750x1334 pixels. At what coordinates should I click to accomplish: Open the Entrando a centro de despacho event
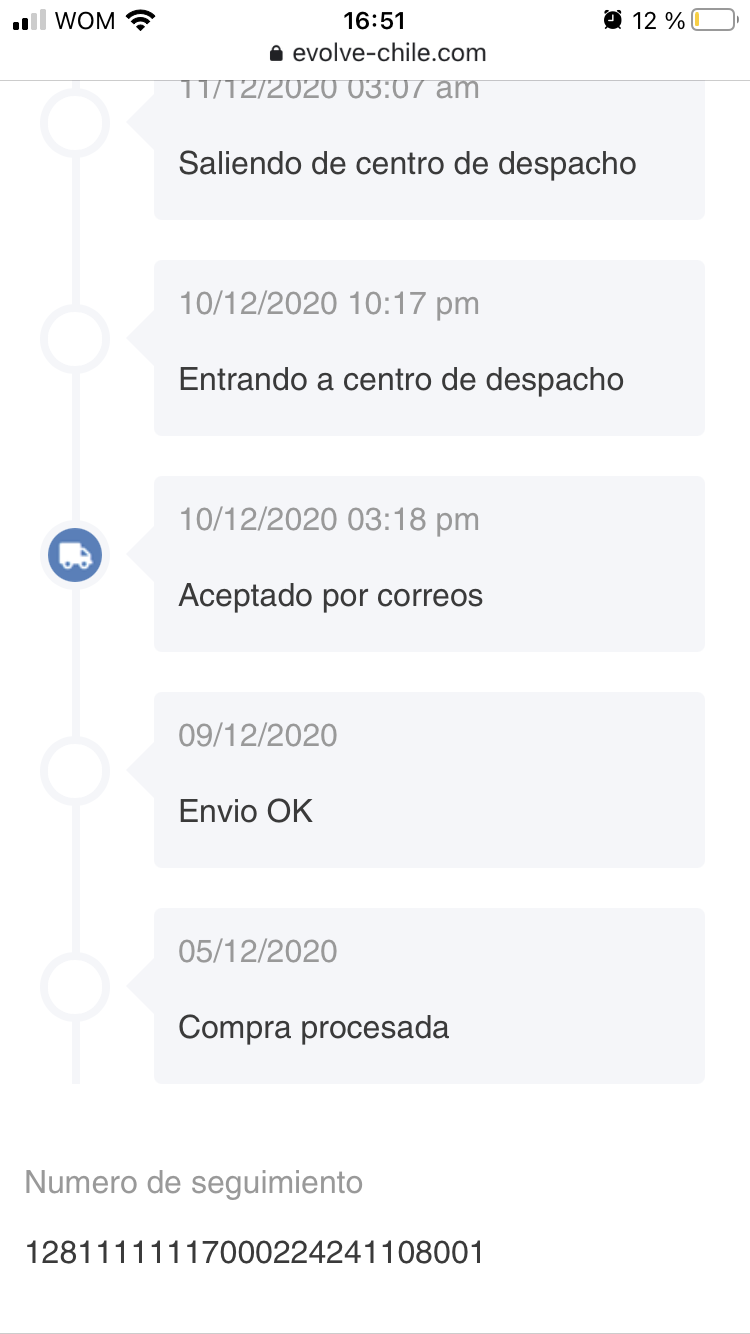point(428,348)
